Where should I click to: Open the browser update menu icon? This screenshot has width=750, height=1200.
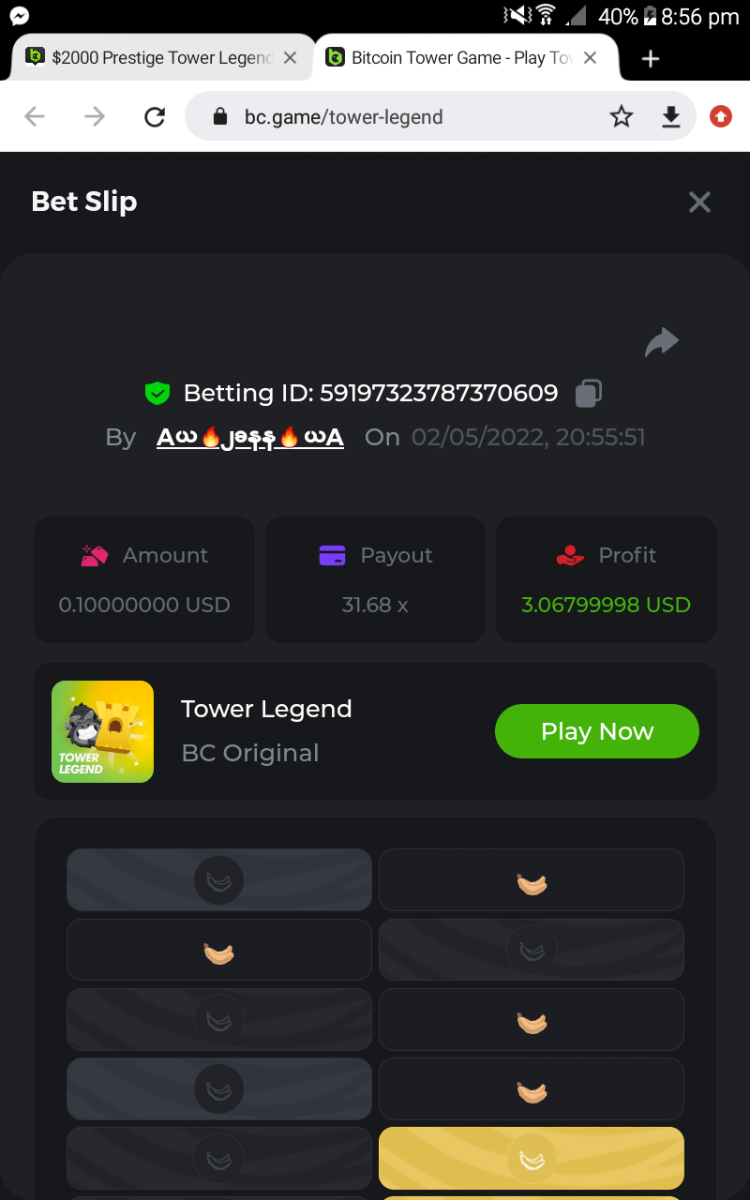coord(720,117)
